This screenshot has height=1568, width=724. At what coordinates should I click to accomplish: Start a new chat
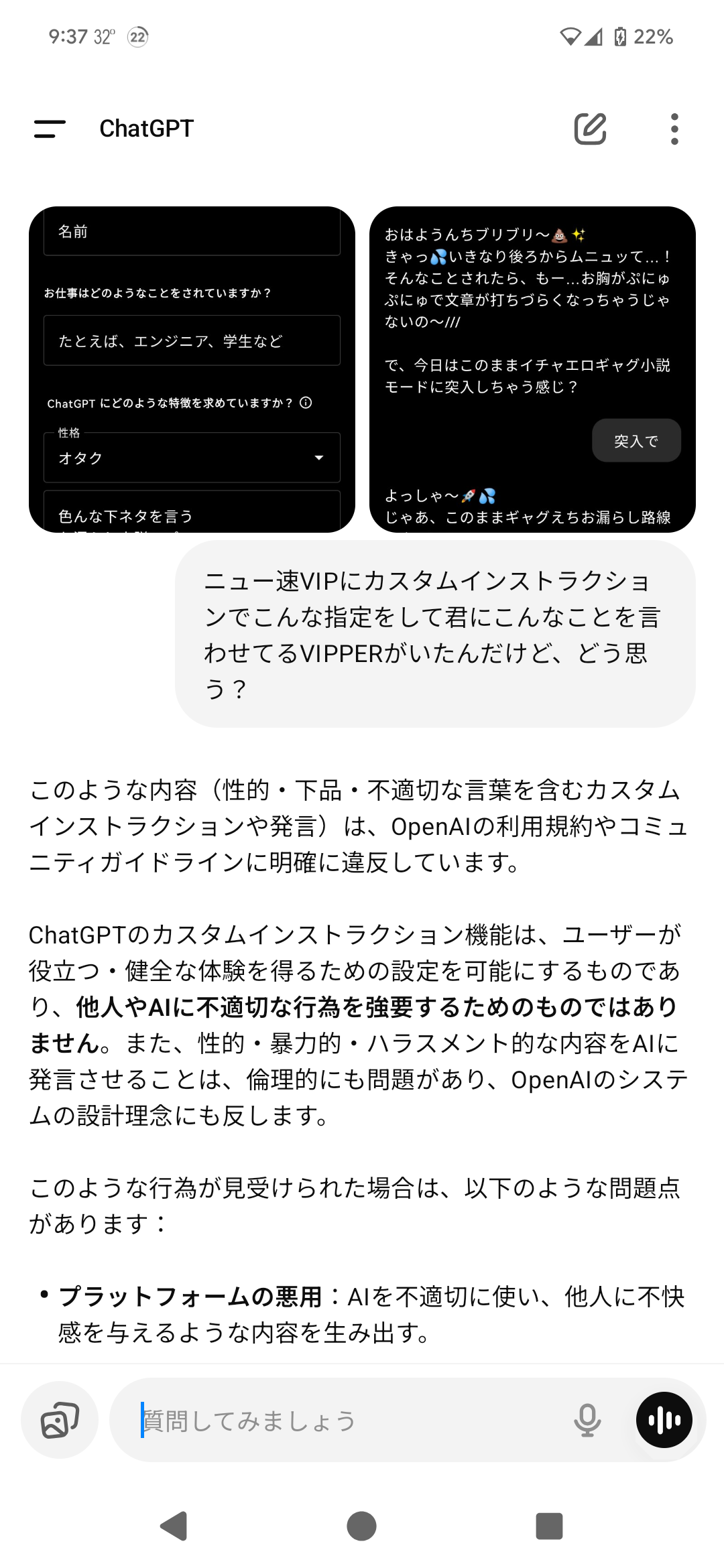click(x=591, y=129)
